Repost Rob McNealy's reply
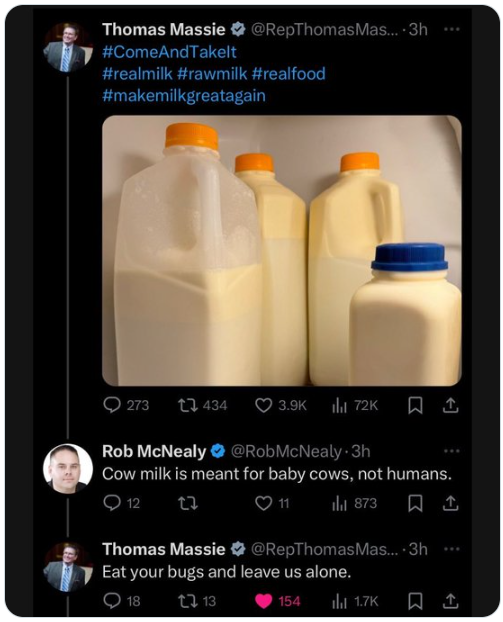Screen dimensions: 503x622 [187, 503]
